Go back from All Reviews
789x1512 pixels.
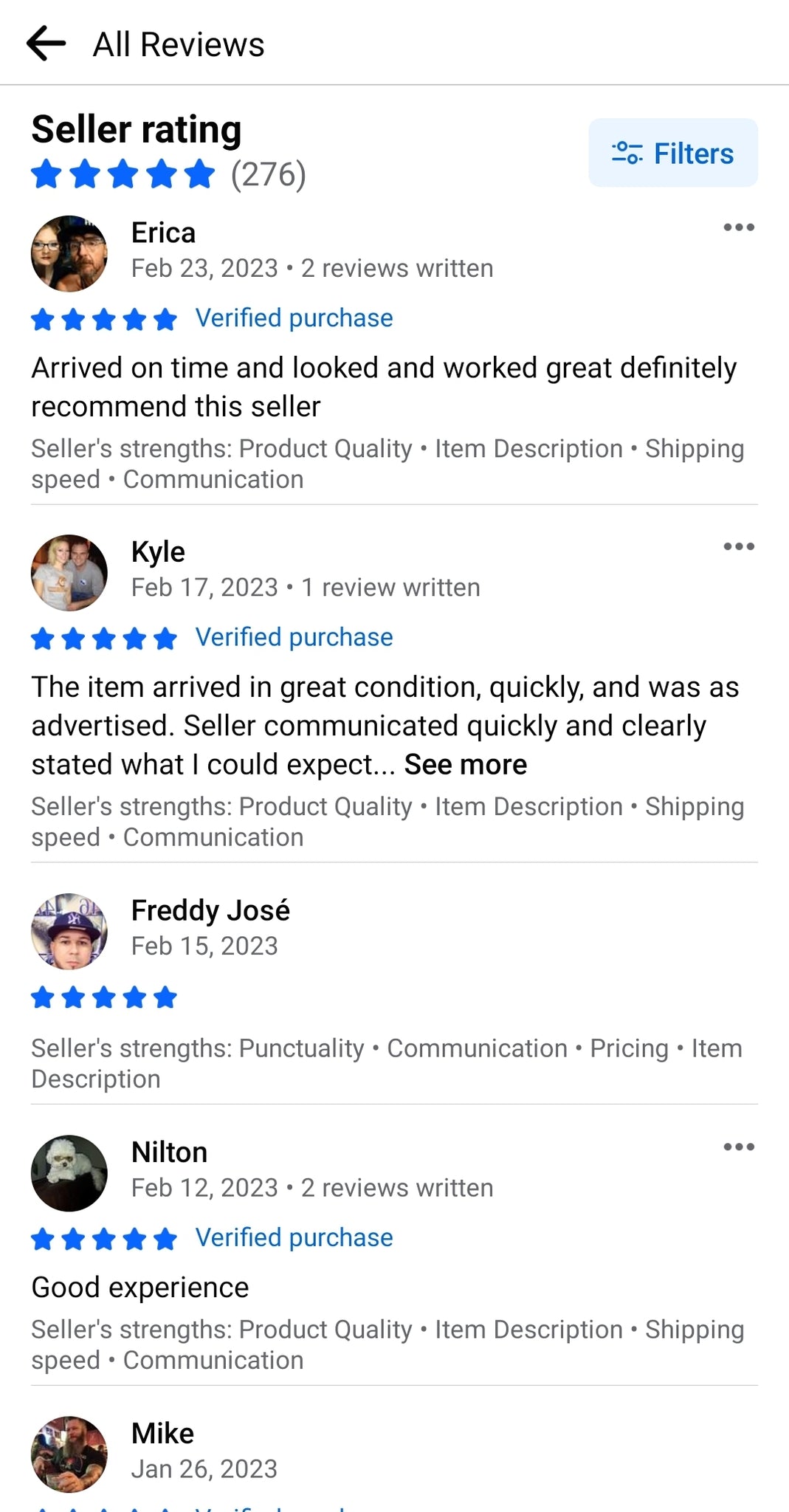[x=46, y=44]
